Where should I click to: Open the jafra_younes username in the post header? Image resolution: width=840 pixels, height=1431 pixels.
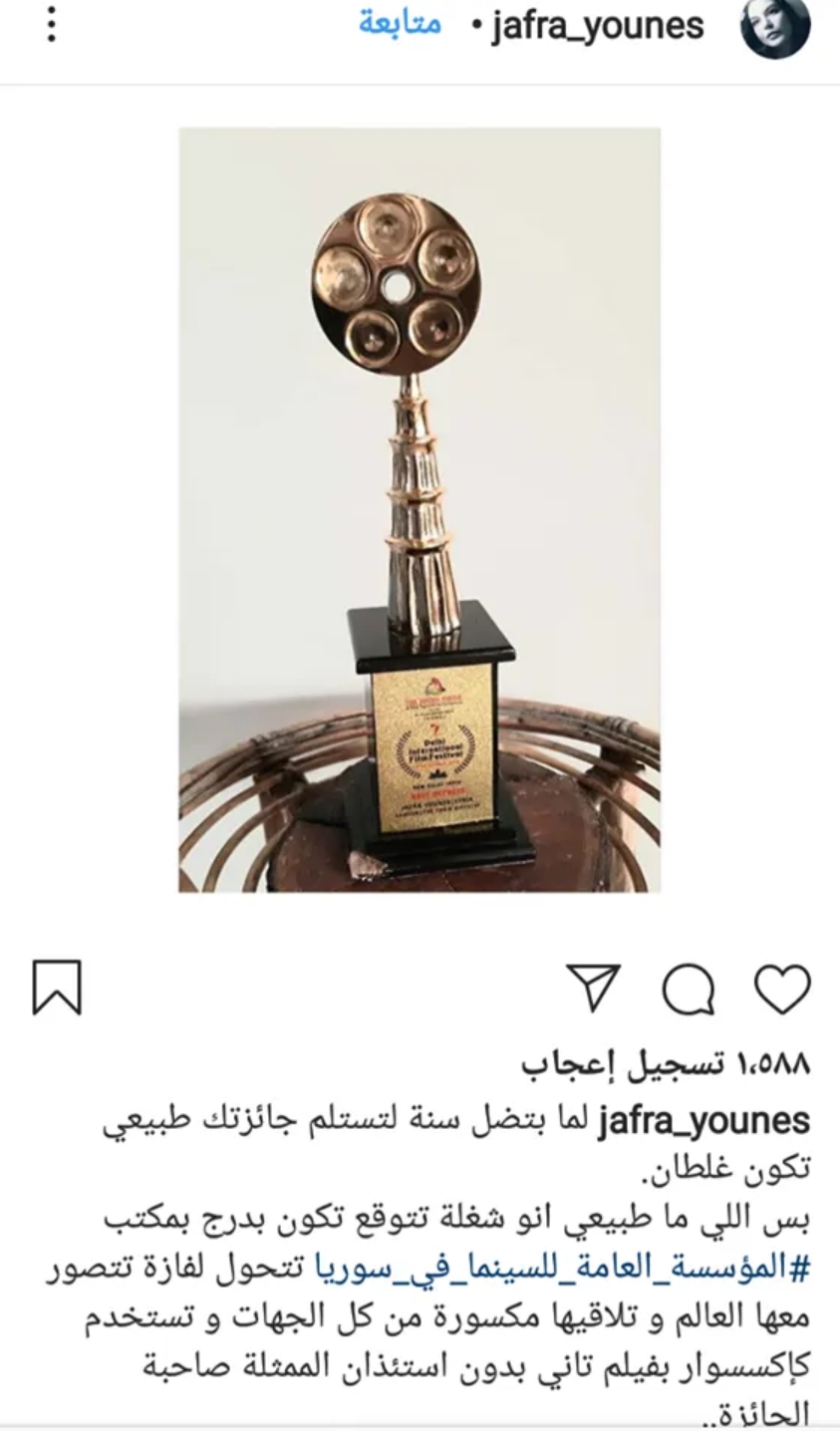click(x=597, y=26)
